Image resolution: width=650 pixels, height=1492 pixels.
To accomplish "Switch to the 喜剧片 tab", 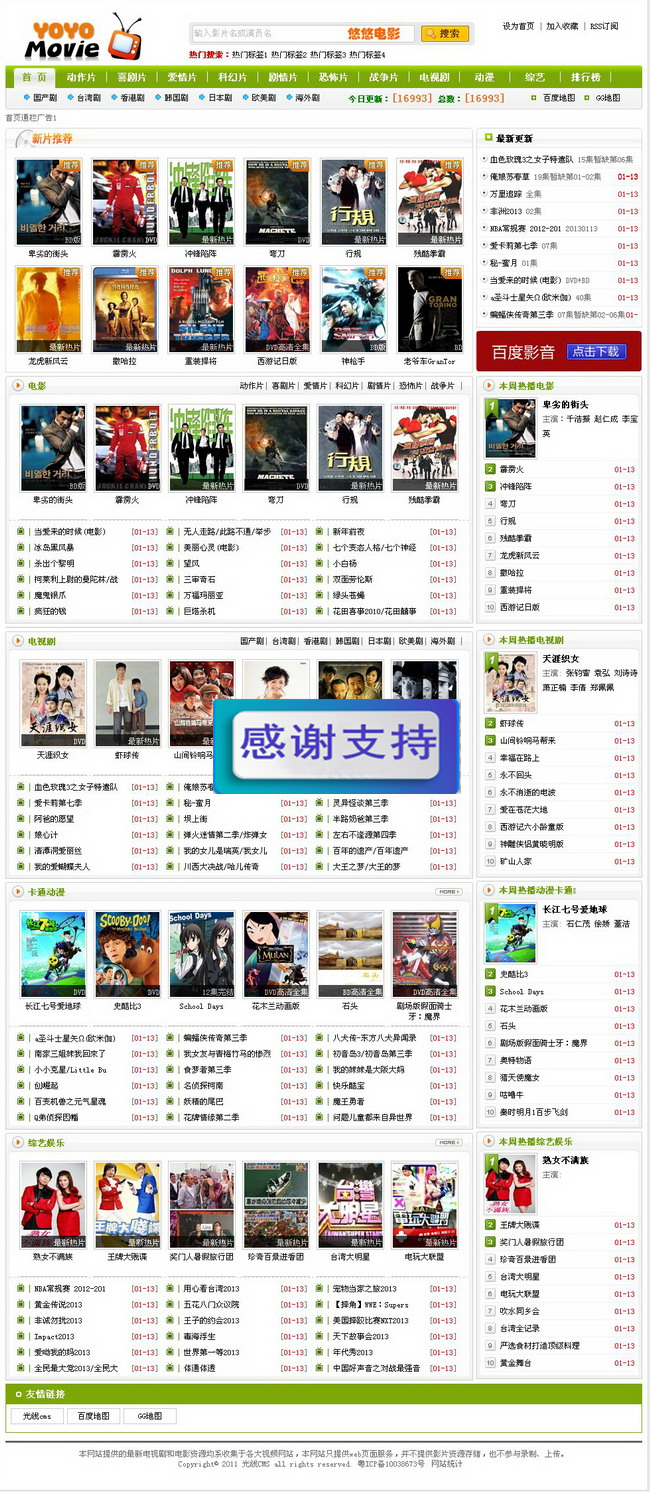I will point(131,77).
